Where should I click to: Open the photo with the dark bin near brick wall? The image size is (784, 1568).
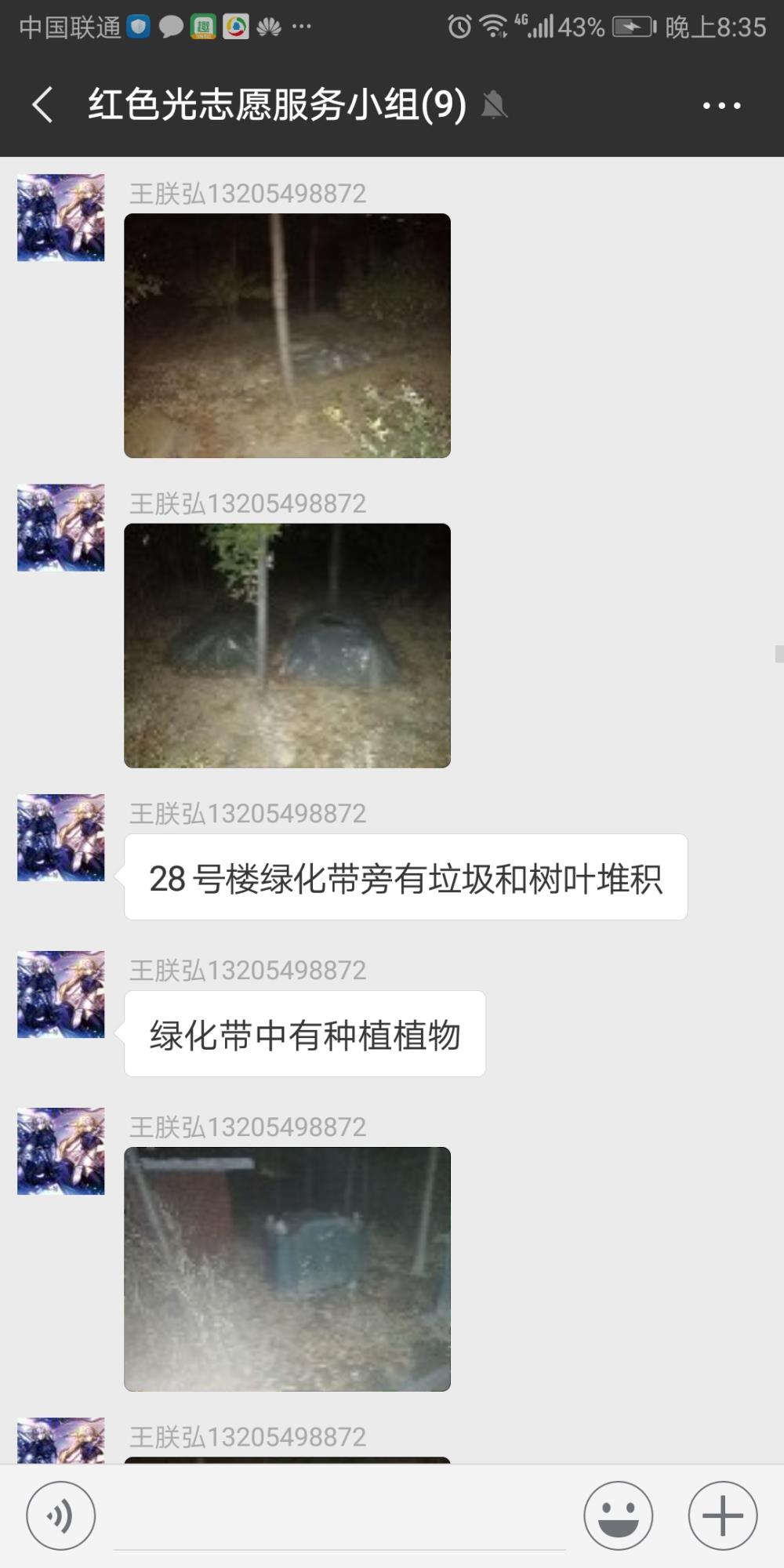coord(287,1269)
